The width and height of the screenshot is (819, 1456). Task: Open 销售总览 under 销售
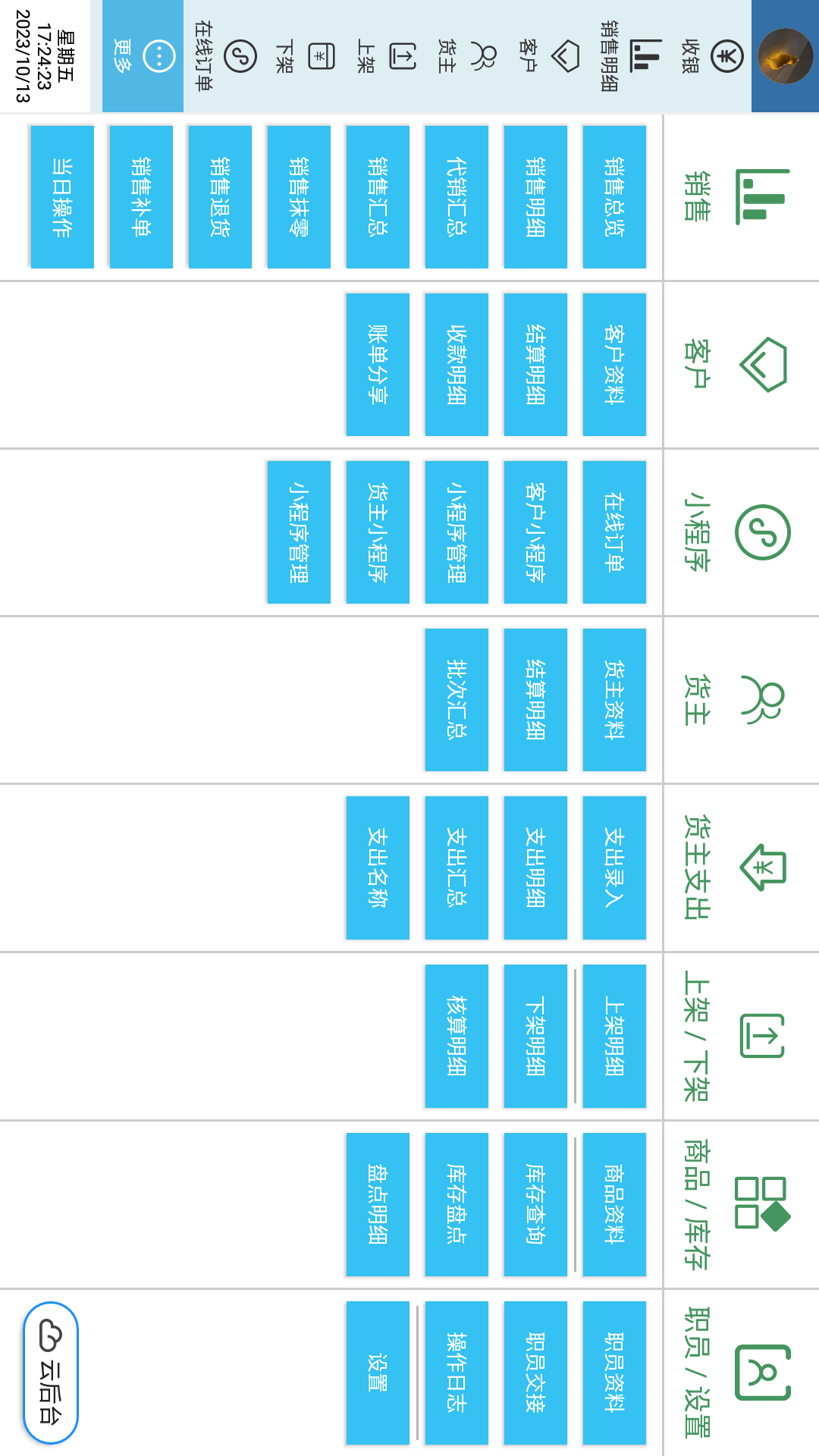(614, 197)
